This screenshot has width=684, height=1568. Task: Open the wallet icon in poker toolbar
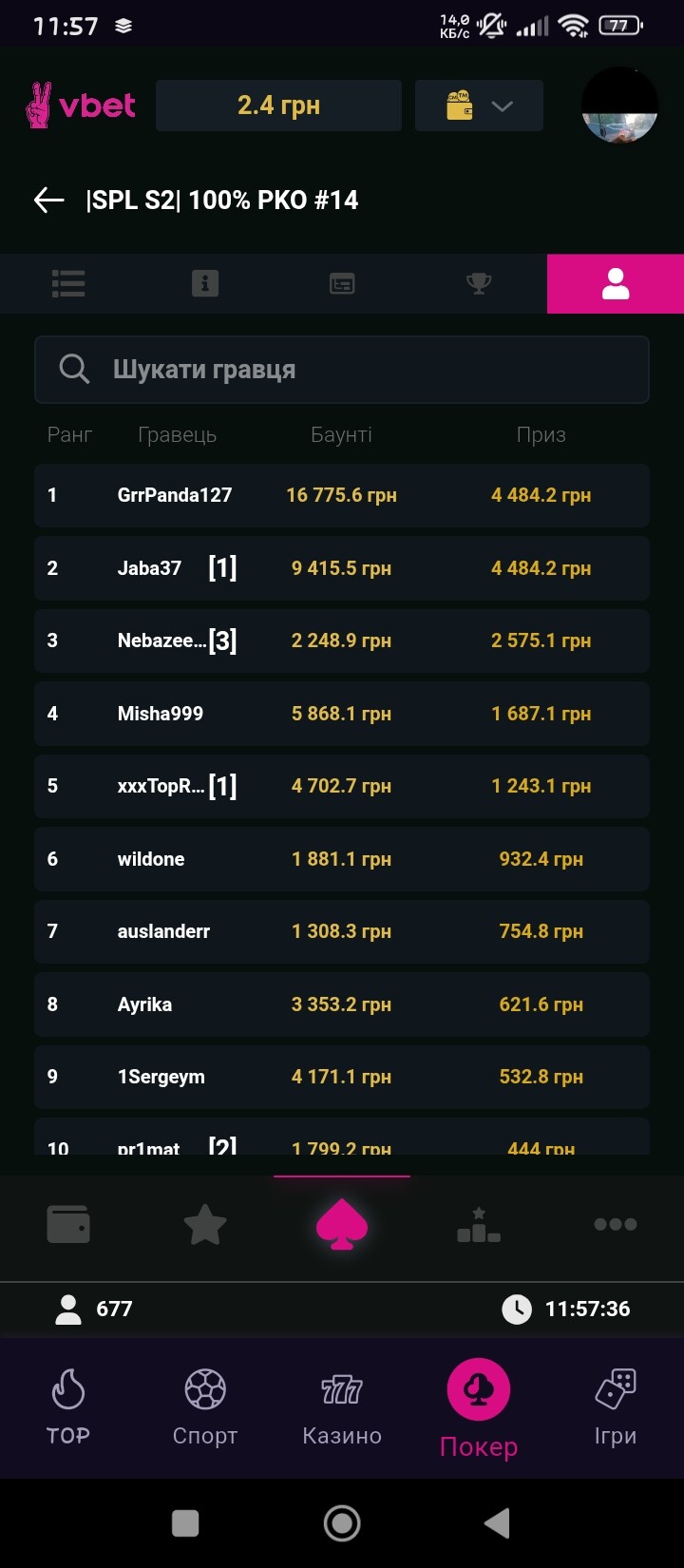point(68,1224)
